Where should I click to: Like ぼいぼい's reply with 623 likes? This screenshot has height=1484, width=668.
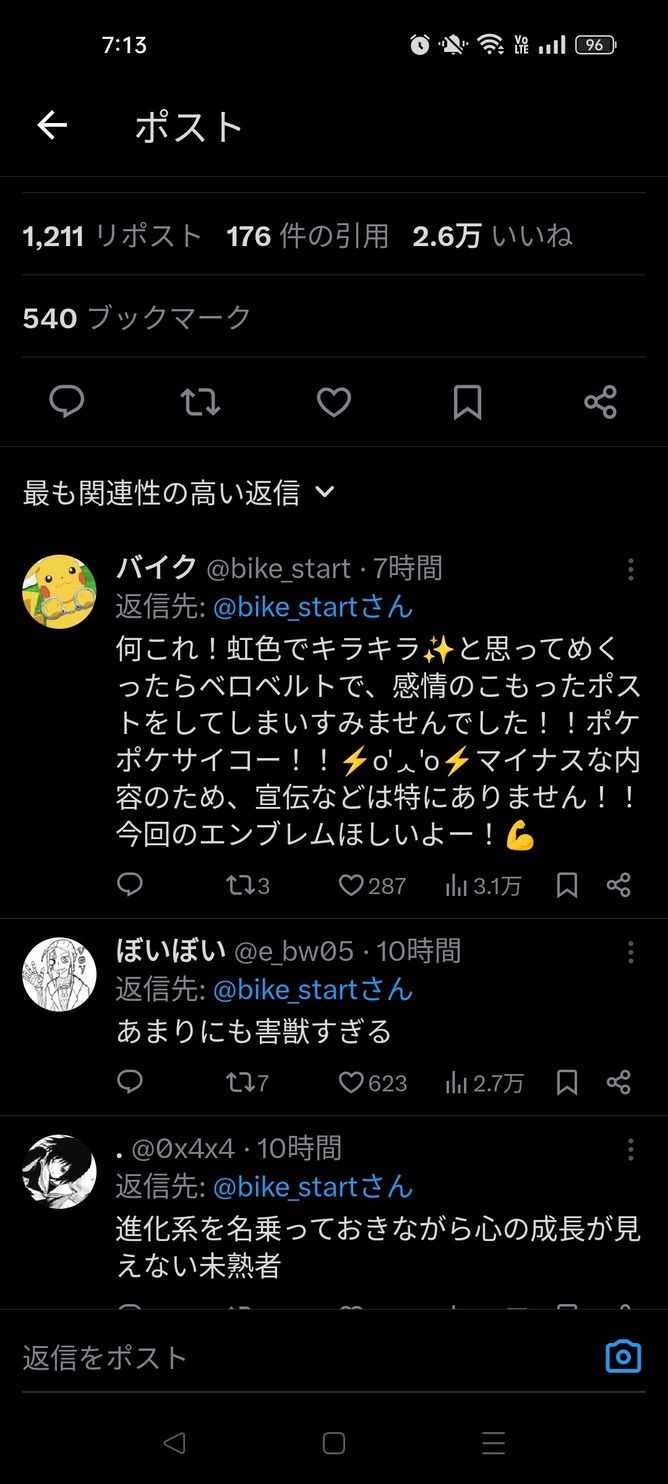[372, 1082]
